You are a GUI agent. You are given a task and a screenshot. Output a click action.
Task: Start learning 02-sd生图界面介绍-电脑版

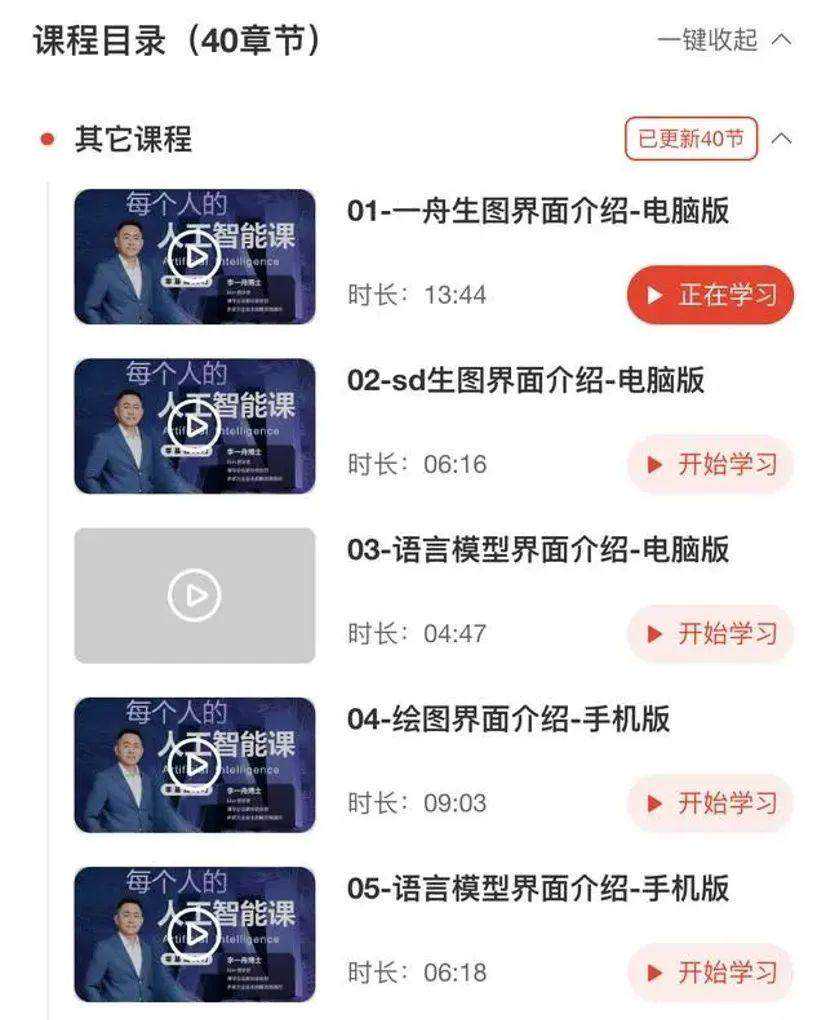(710, 464)
